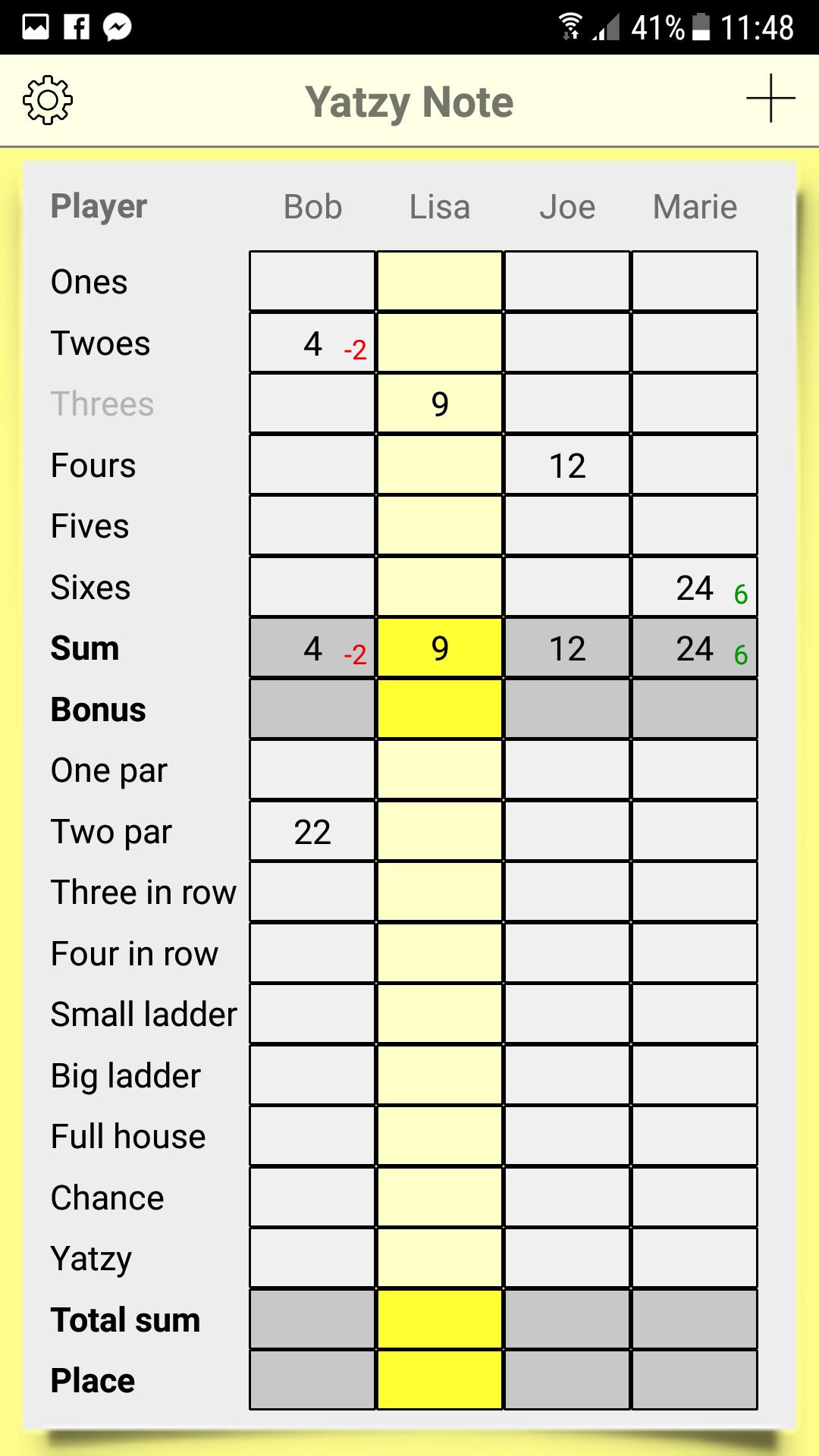
Task: Tap the plus icon to add new
Action: (x=770, y=99)
